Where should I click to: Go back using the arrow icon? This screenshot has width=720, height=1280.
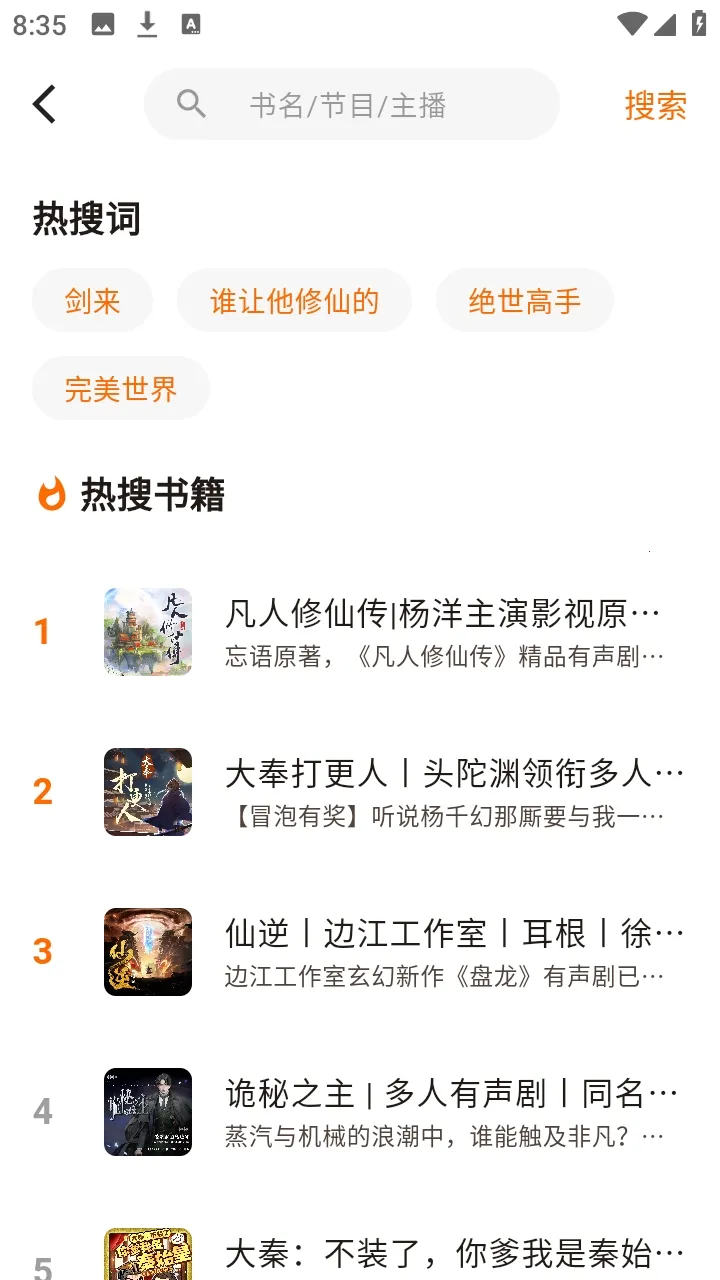pyautogui.click(x=44, y=104)
